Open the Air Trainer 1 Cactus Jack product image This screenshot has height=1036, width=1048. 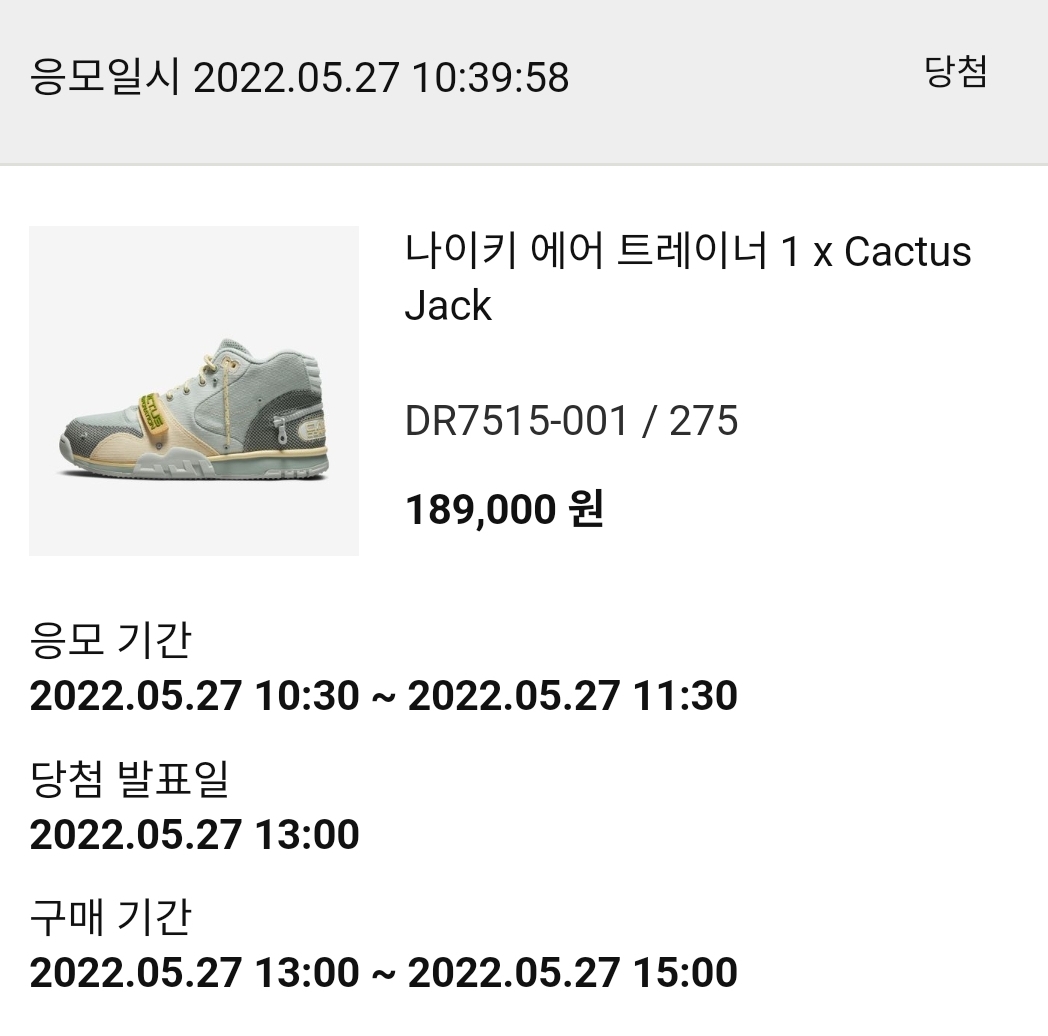[x=193, y=391]
